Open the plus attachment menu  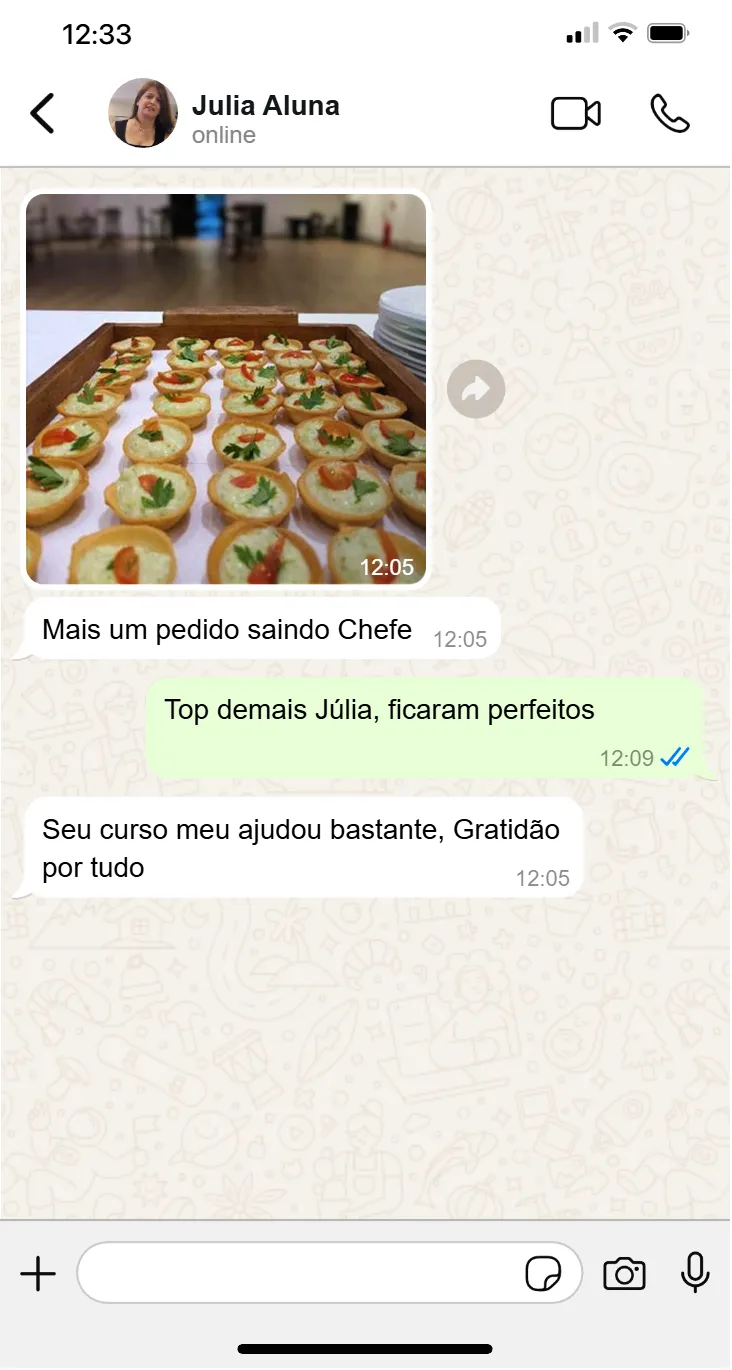[x=38, y=1274]
